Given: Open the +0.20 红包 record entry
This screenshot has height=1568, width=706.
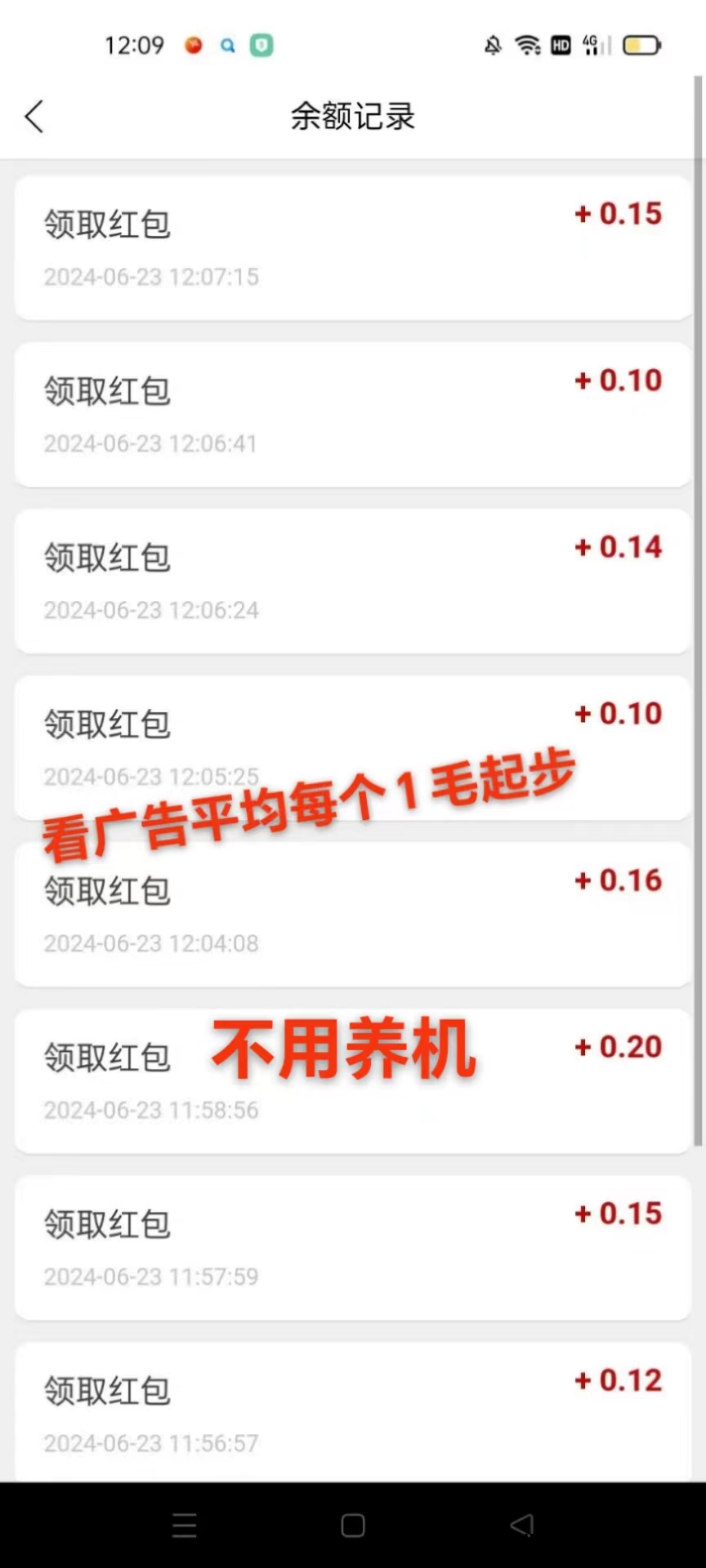Looking at the screenshot, I should [x=353, y=1081].
